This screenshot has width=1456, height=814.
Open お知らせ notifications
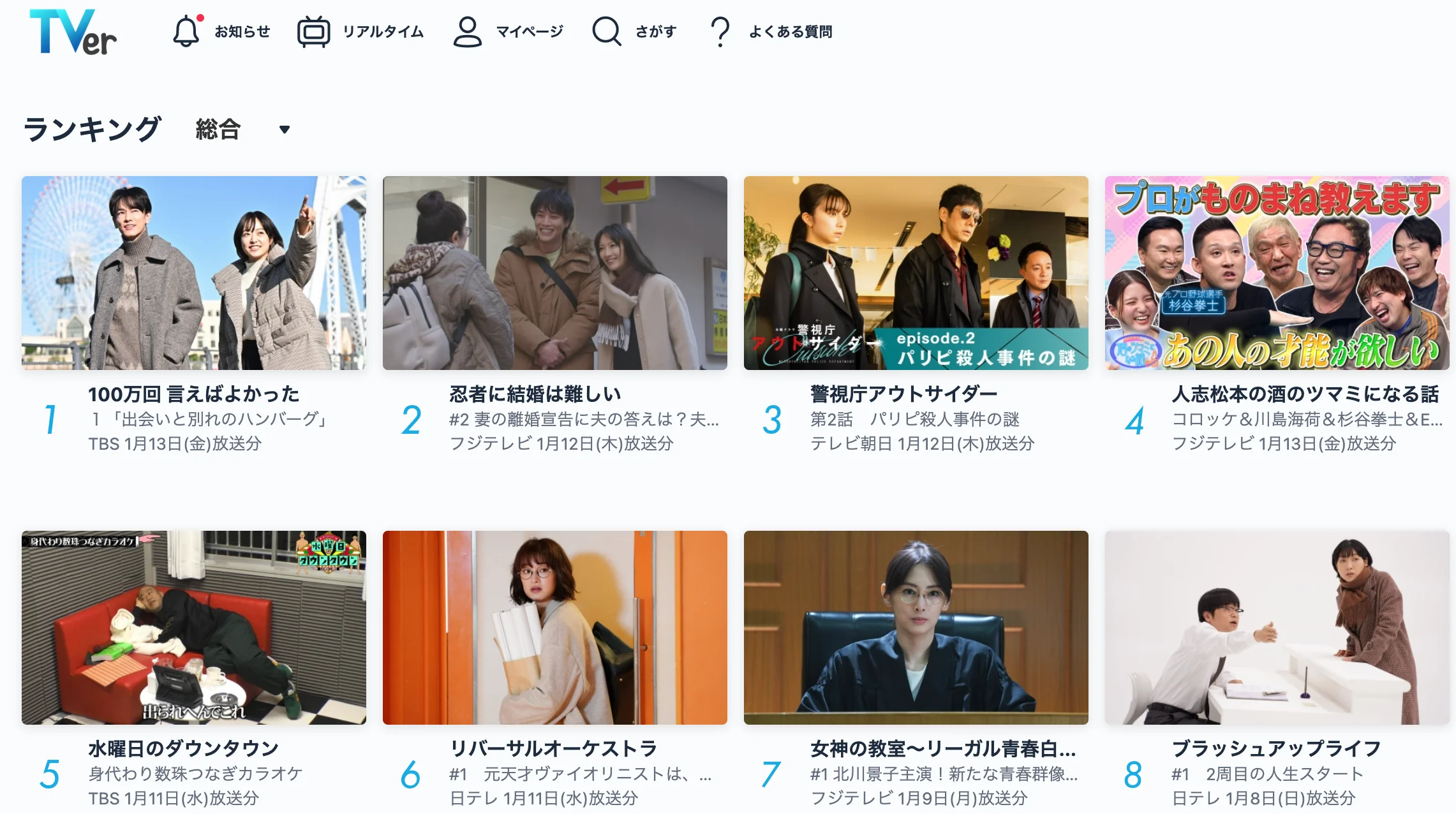click(x=221, y=31)
